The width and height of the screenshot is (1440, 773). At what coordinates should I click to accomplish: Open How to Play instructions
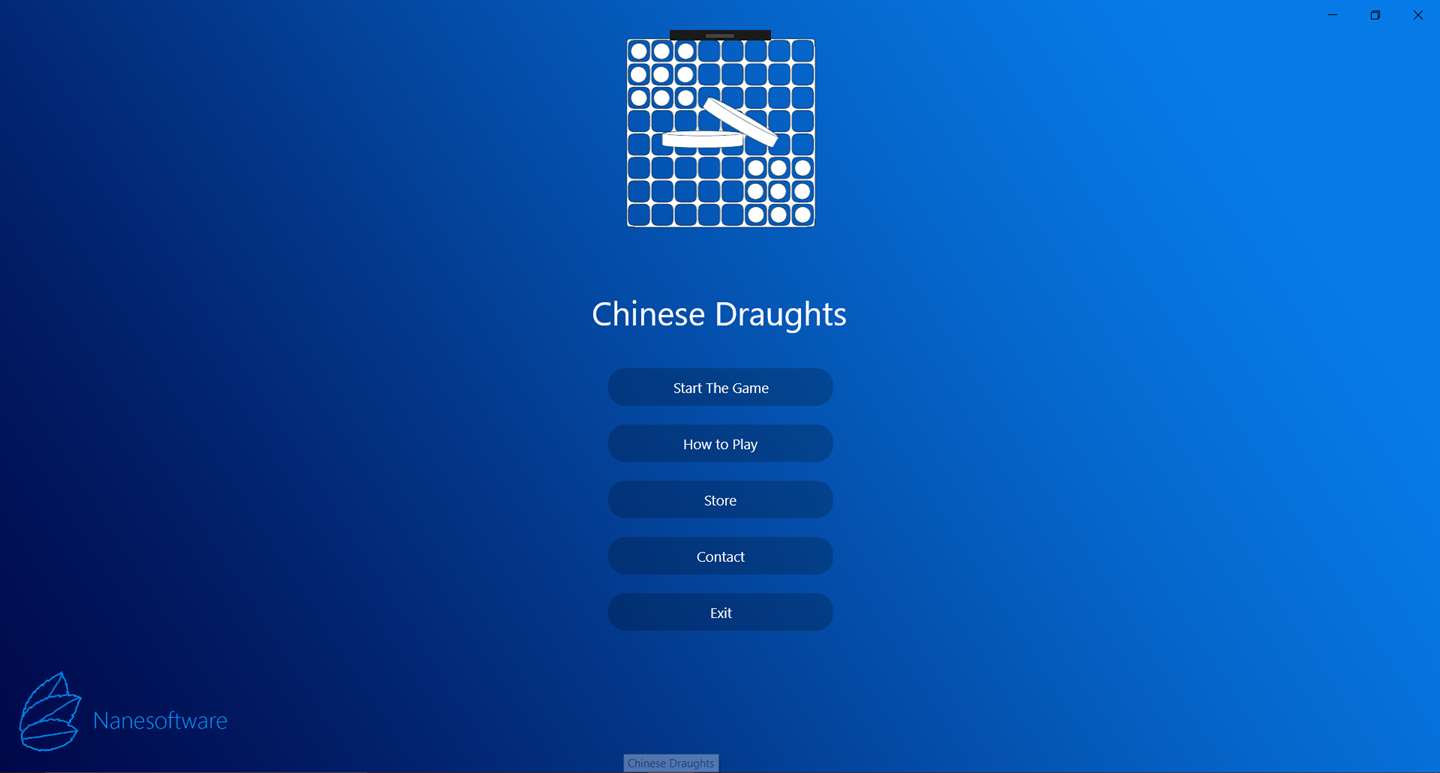[x=720, y=444]
